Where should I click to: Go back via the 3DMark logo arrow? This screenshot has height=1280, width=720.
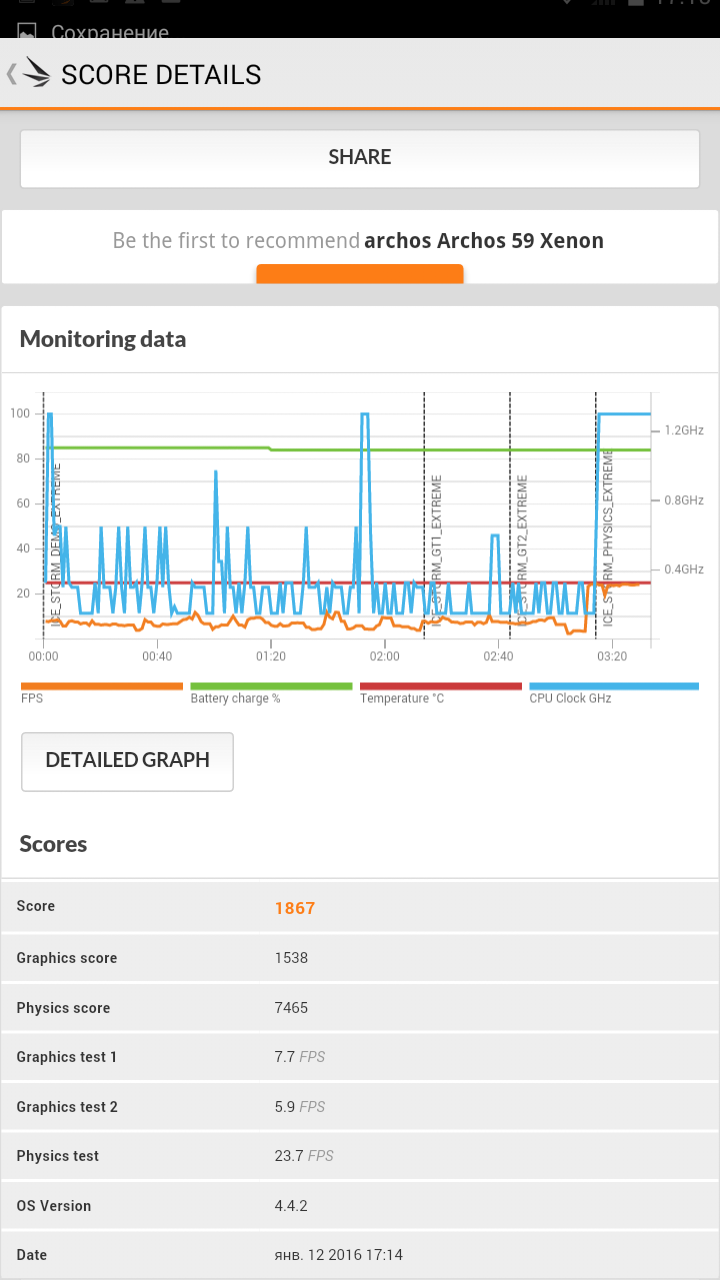click(28, 74)
